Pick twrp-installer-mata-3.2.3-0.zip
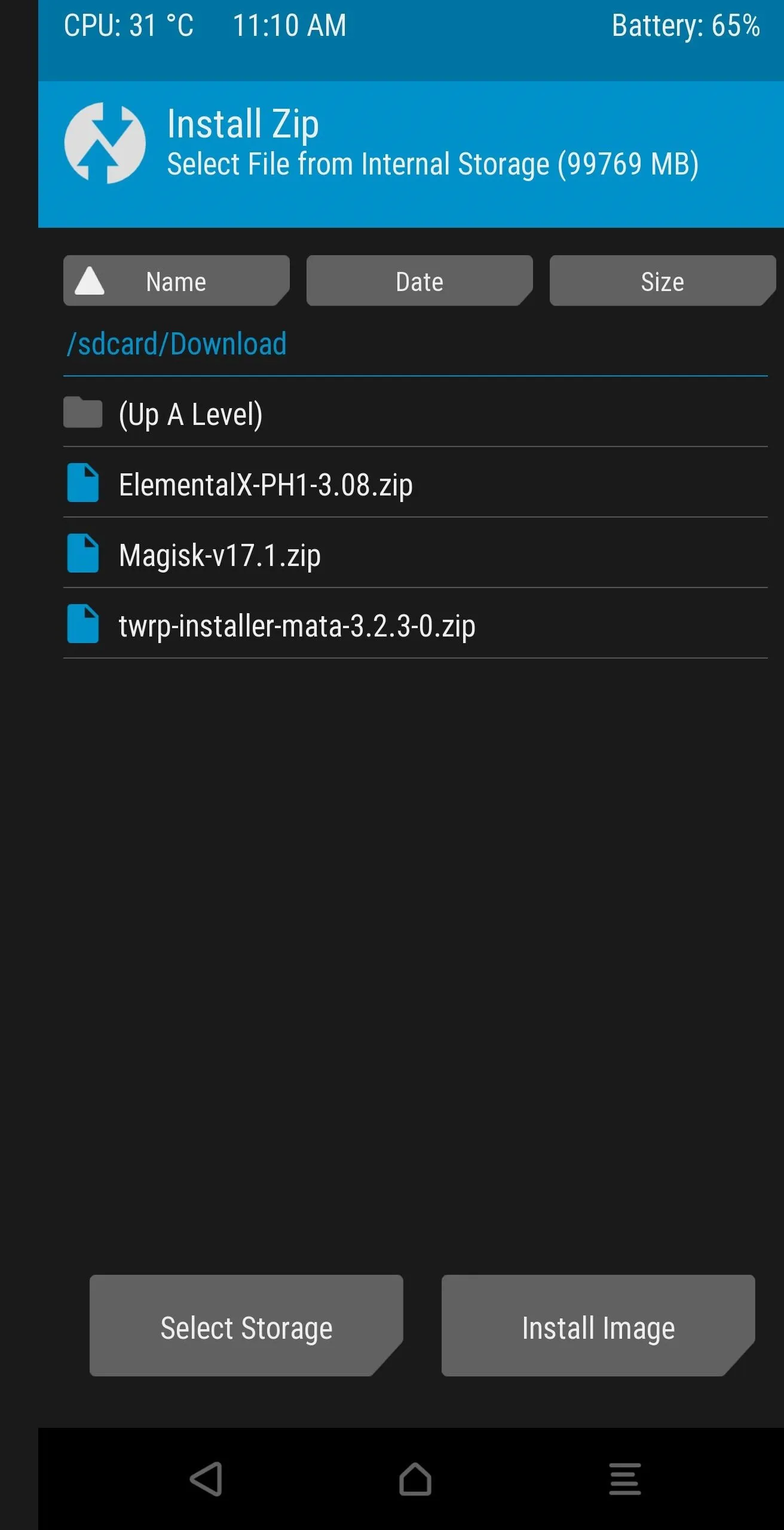Viewport: 784px width, 1530px height. tap(415, 625)
